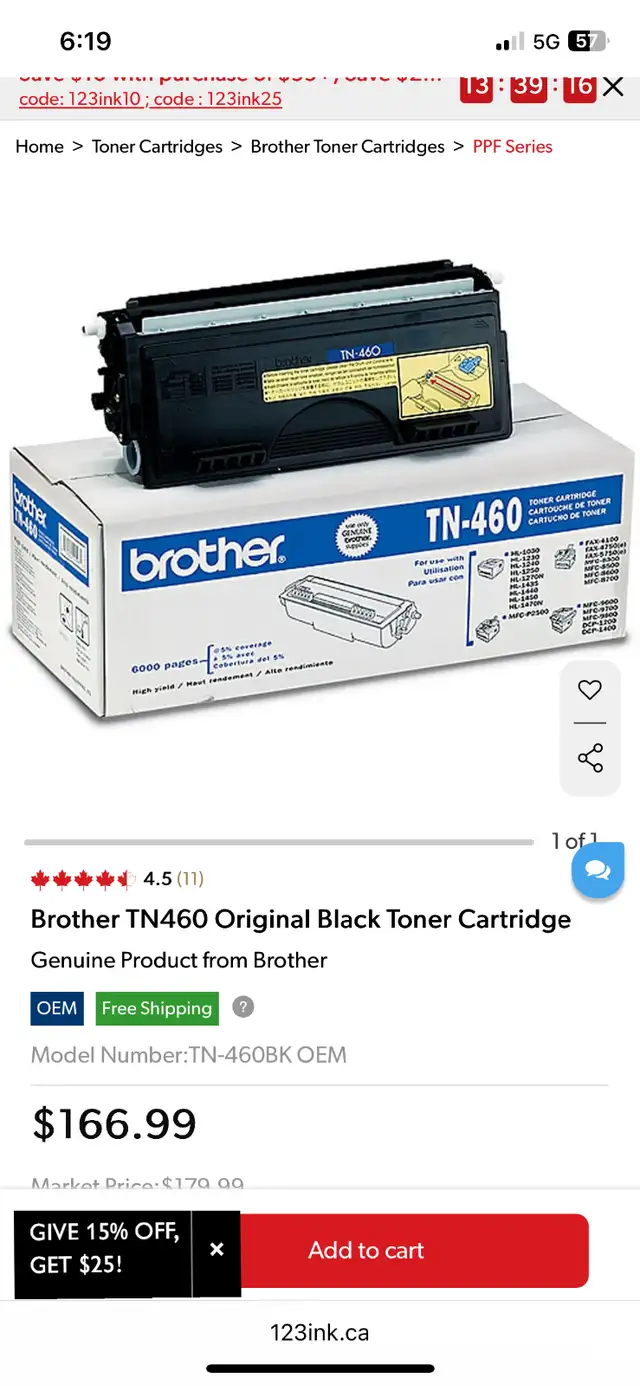This screenshot has width=640, height=1386.
Task: Open Brother Toner Cartridges breadcrumb
Action: (347, 146)
